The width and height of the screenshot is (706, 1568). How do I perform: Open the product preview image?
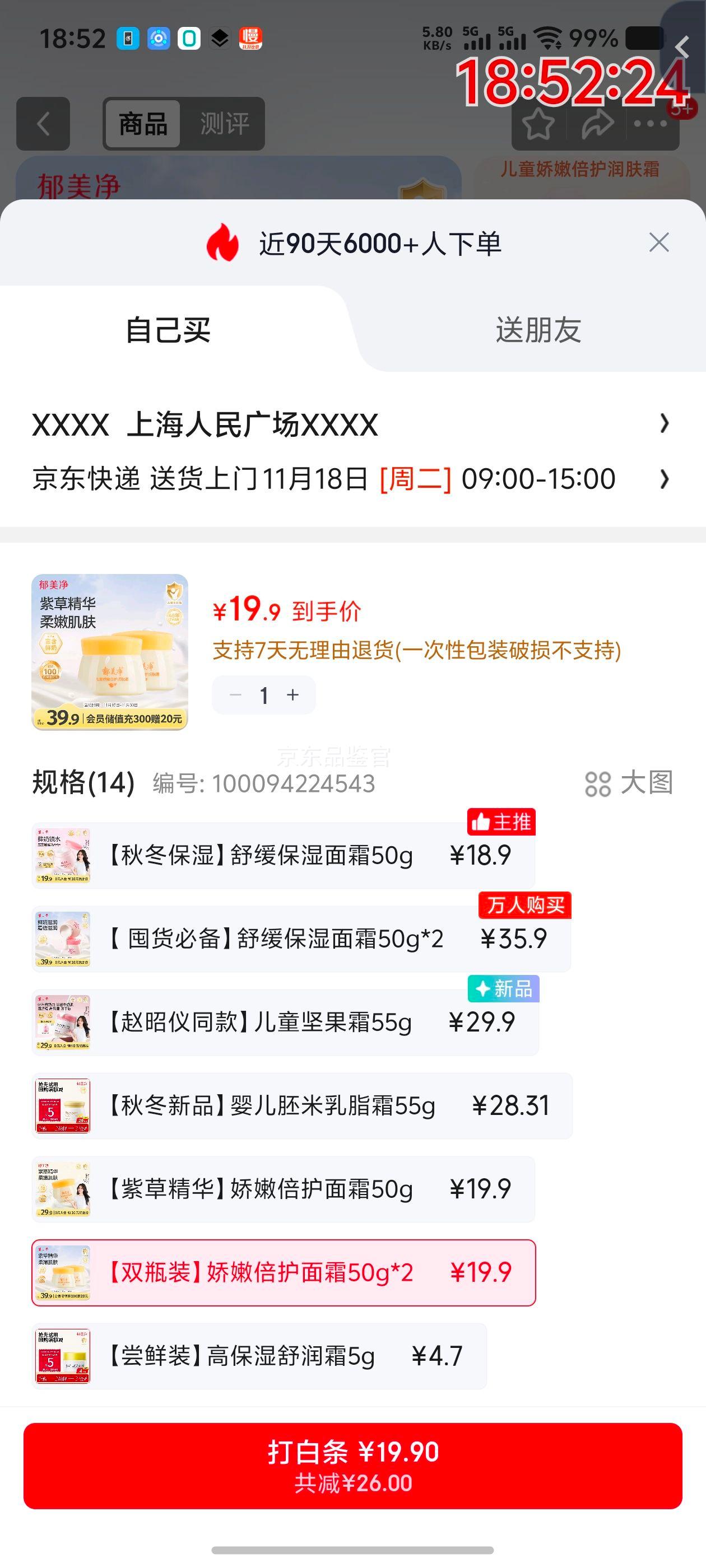point(110,652)
